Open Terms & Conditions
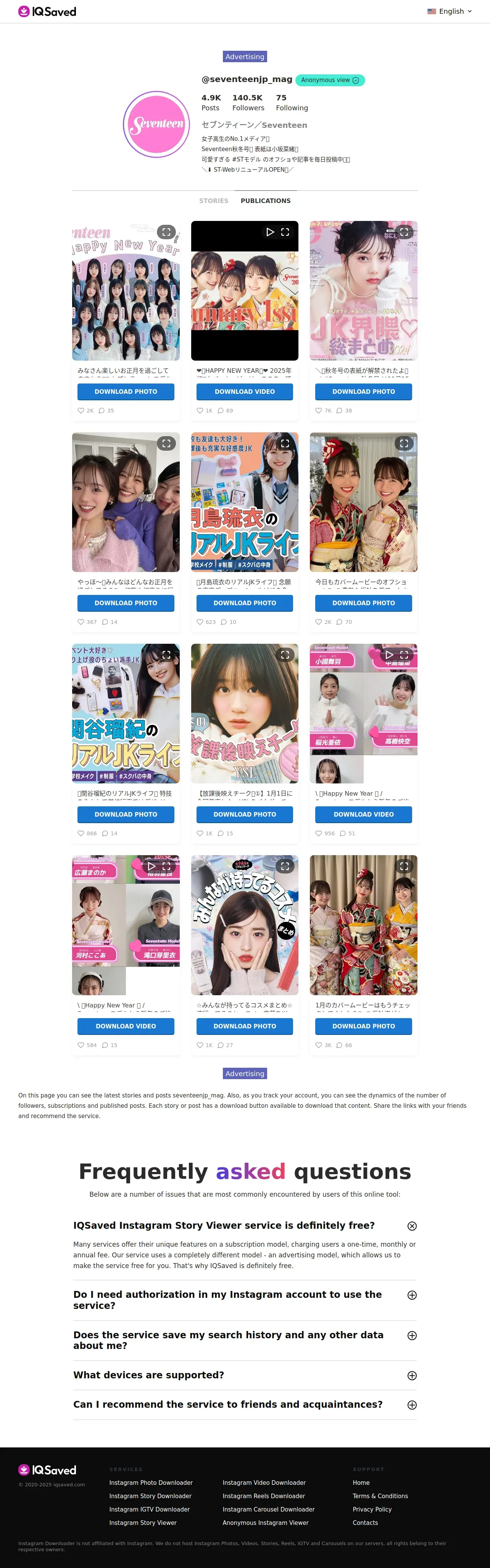 tap(380, 1496)
